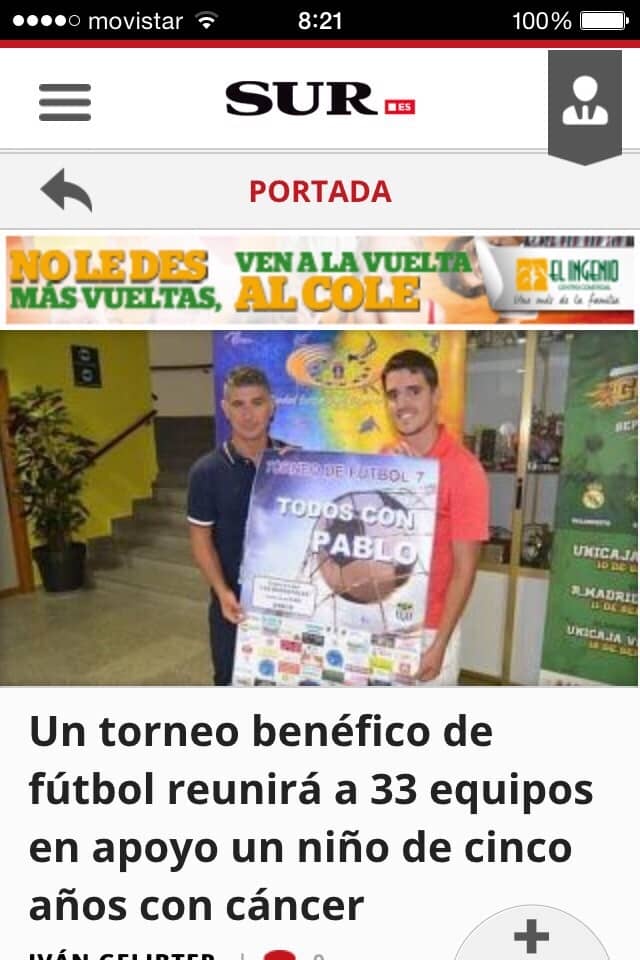Viewport: 640px width, 960px height.
Task: Open the Todos con Pablo article photo
Action: (320, 508)
